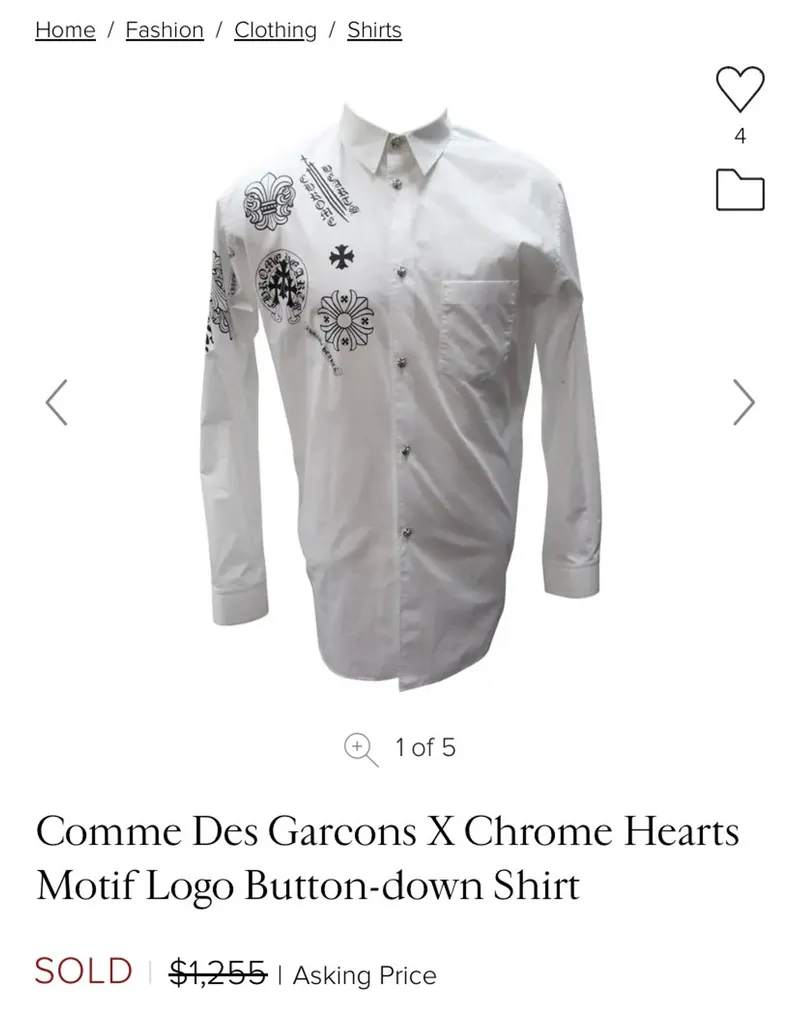
Task: Click the shirt photo to enlarge it
Action: pyautogui.click(x=400, y=400)
